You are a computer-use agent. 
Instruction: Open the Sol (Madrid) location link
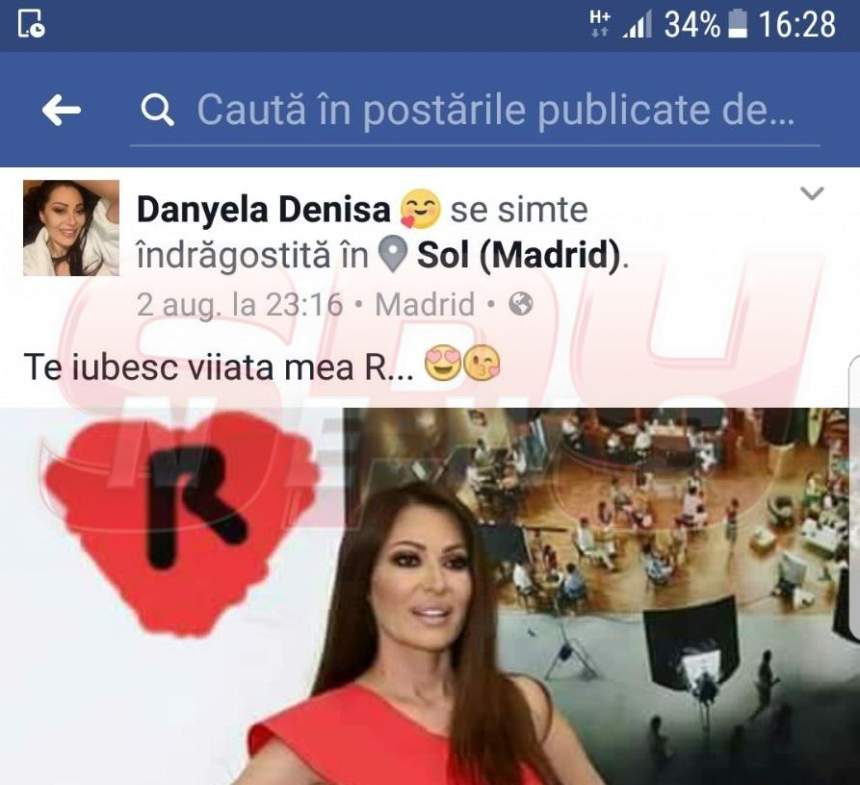click(518, 256)
